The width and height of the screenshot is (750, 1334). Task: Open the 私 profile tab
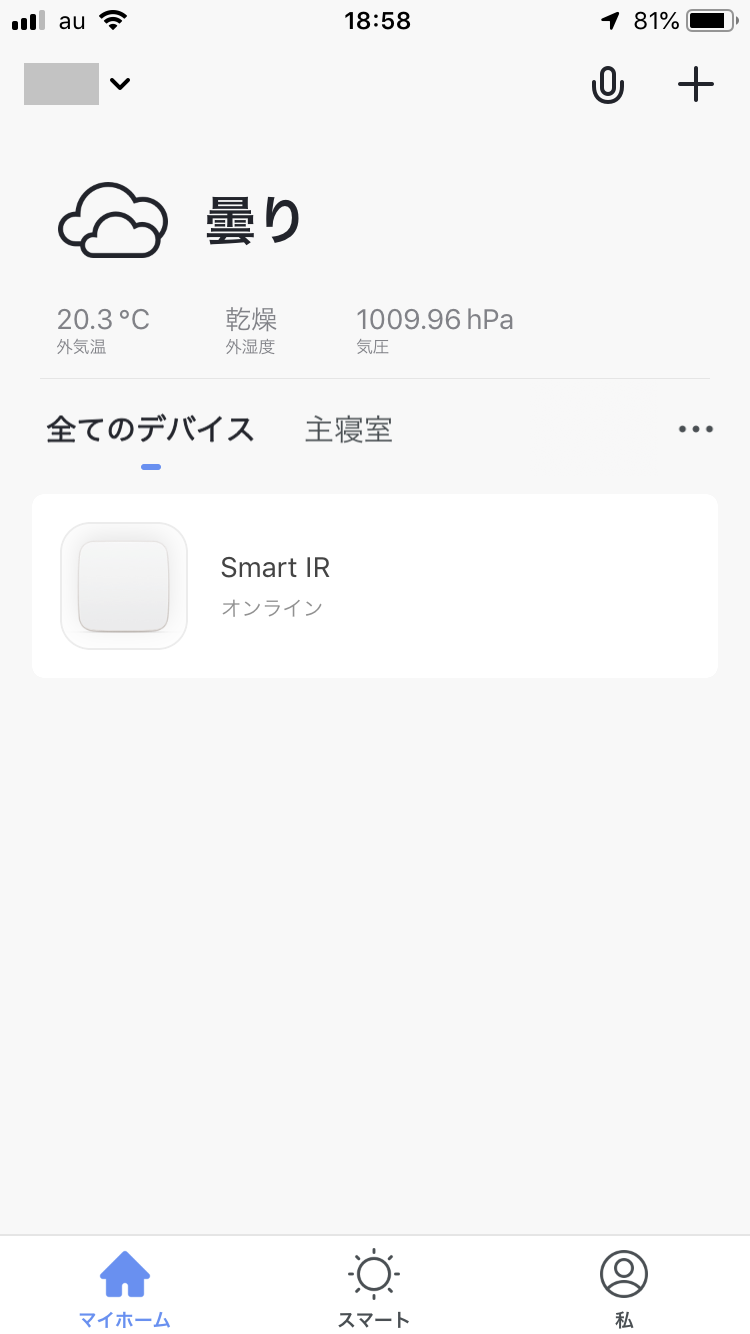coord(624,1289)
